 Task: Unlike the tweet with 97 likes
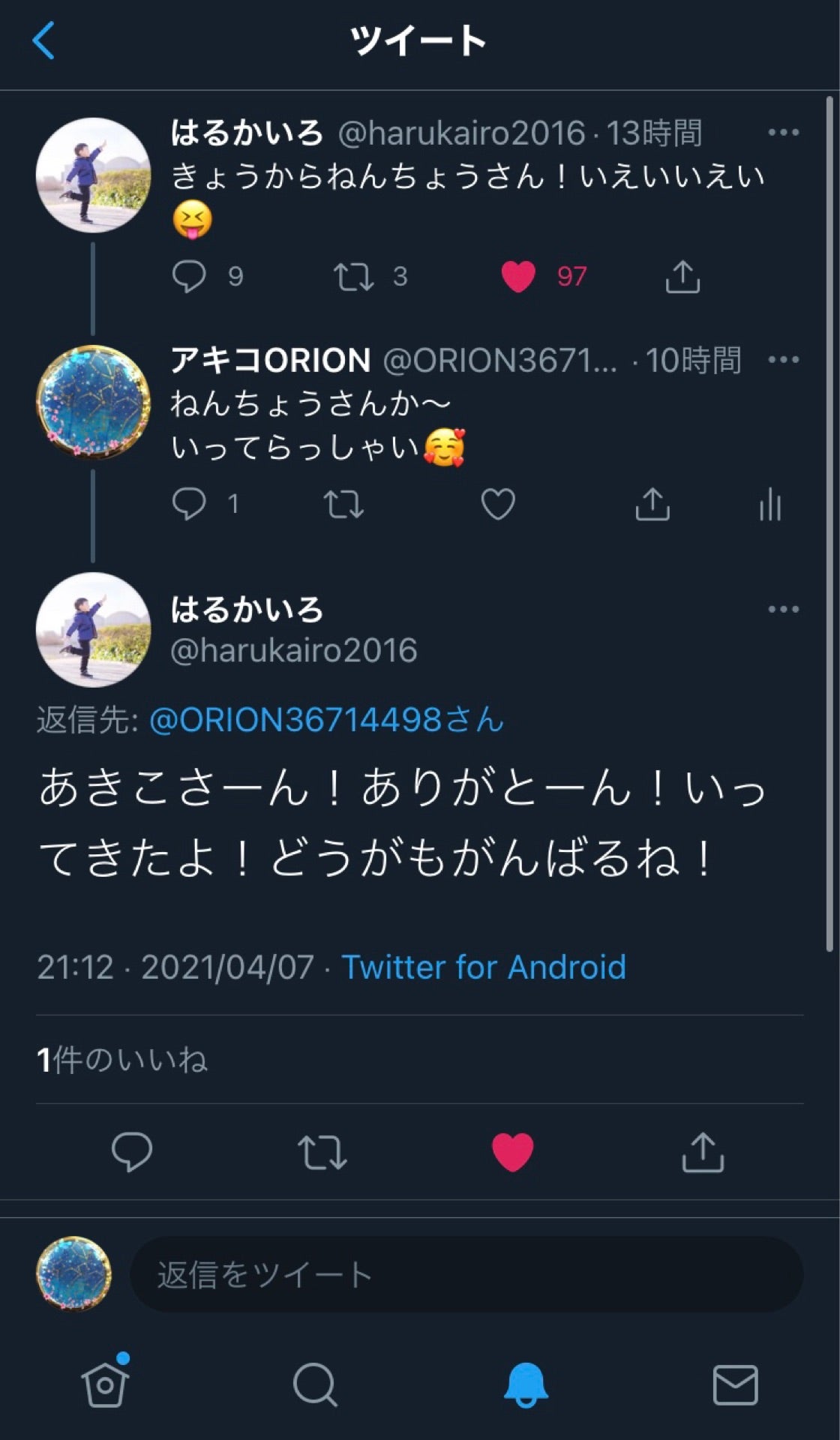pyautogui.click(x=517, y=276)
